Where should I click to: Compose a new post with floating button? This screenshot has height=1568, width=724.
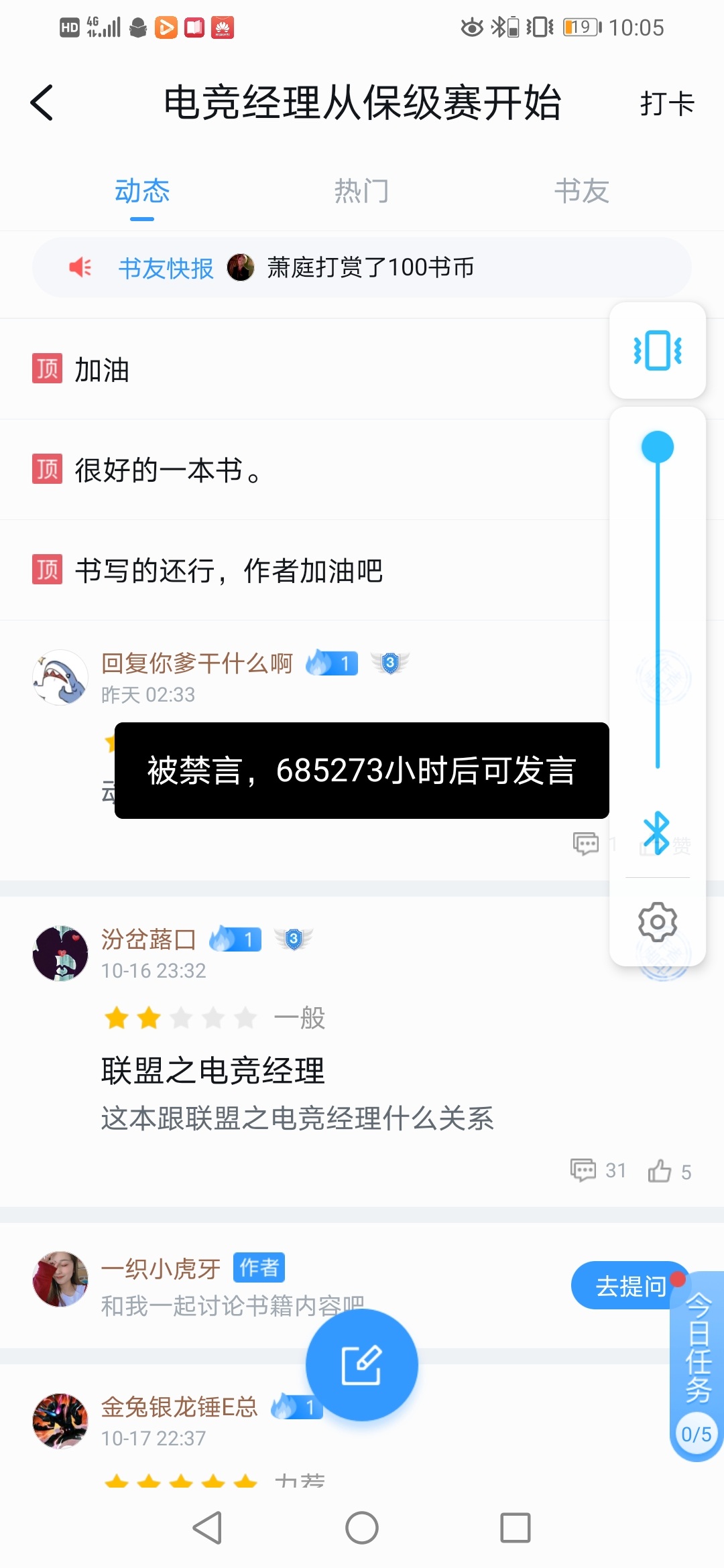(362, 1365)
